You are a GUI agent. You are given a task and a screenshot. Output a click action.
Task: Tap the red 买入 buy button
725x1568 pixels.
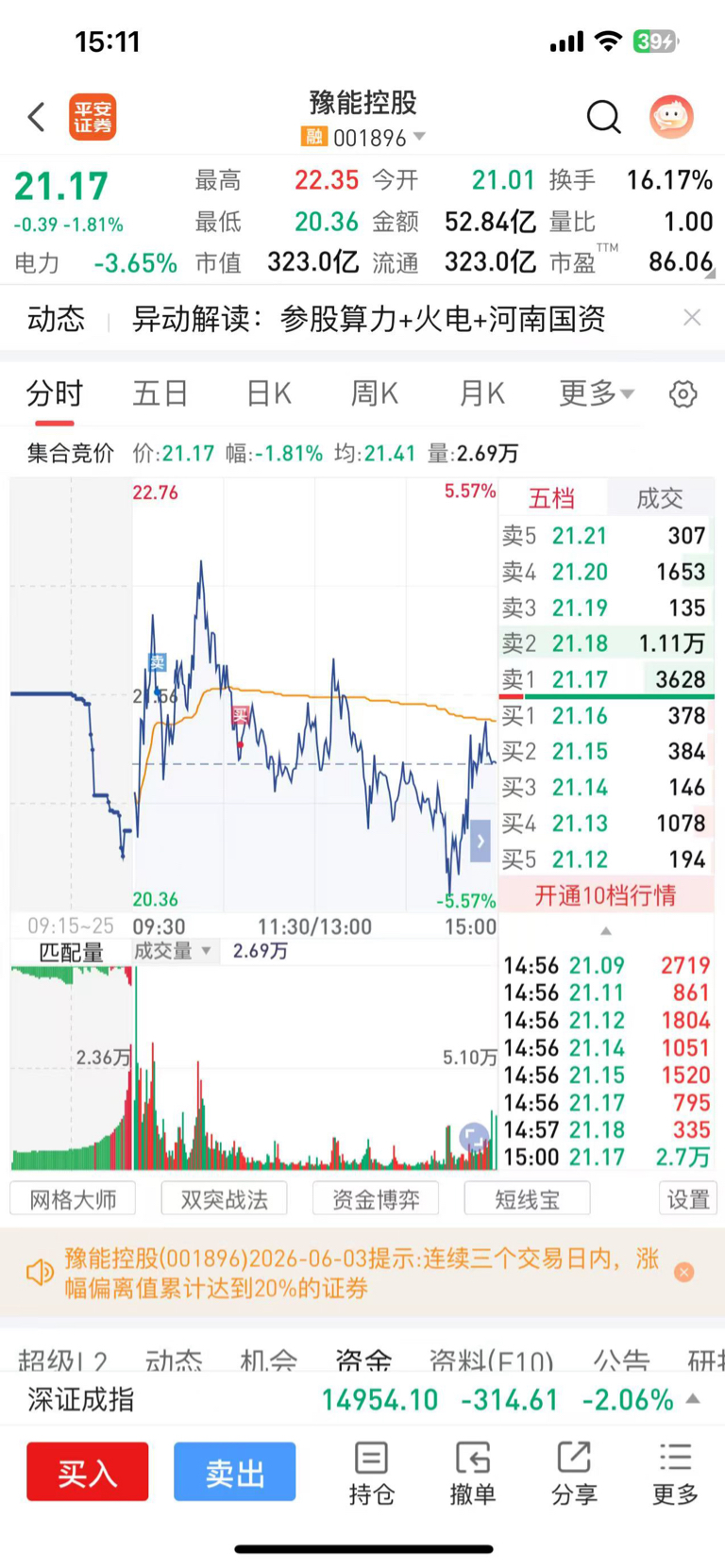[x=88, y=1471]
